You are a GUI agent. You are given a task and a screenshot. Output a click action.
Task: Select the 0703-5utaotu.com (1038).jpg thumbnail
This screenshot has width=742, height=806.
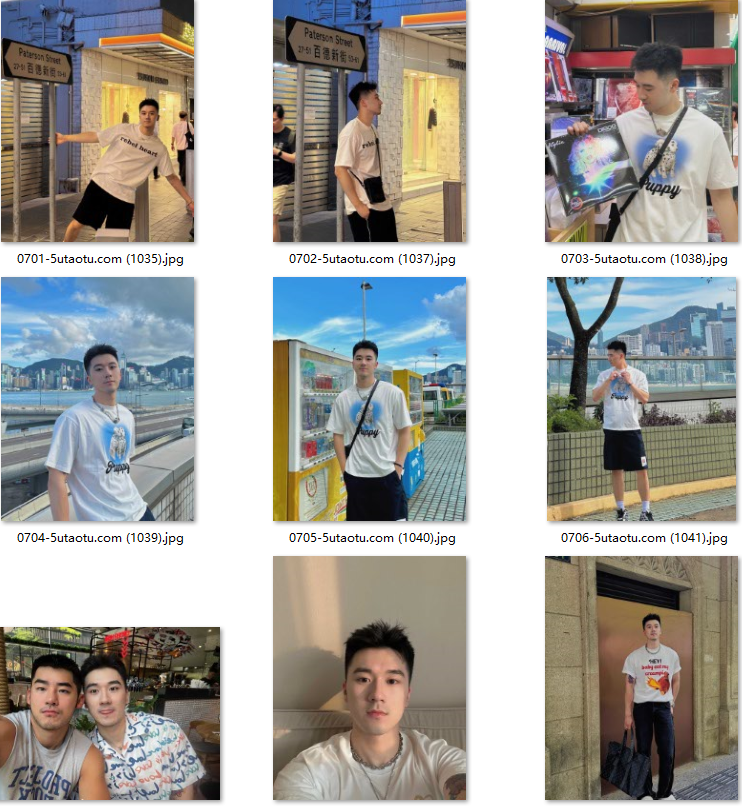pyautogui.click(x=640, y=121)
